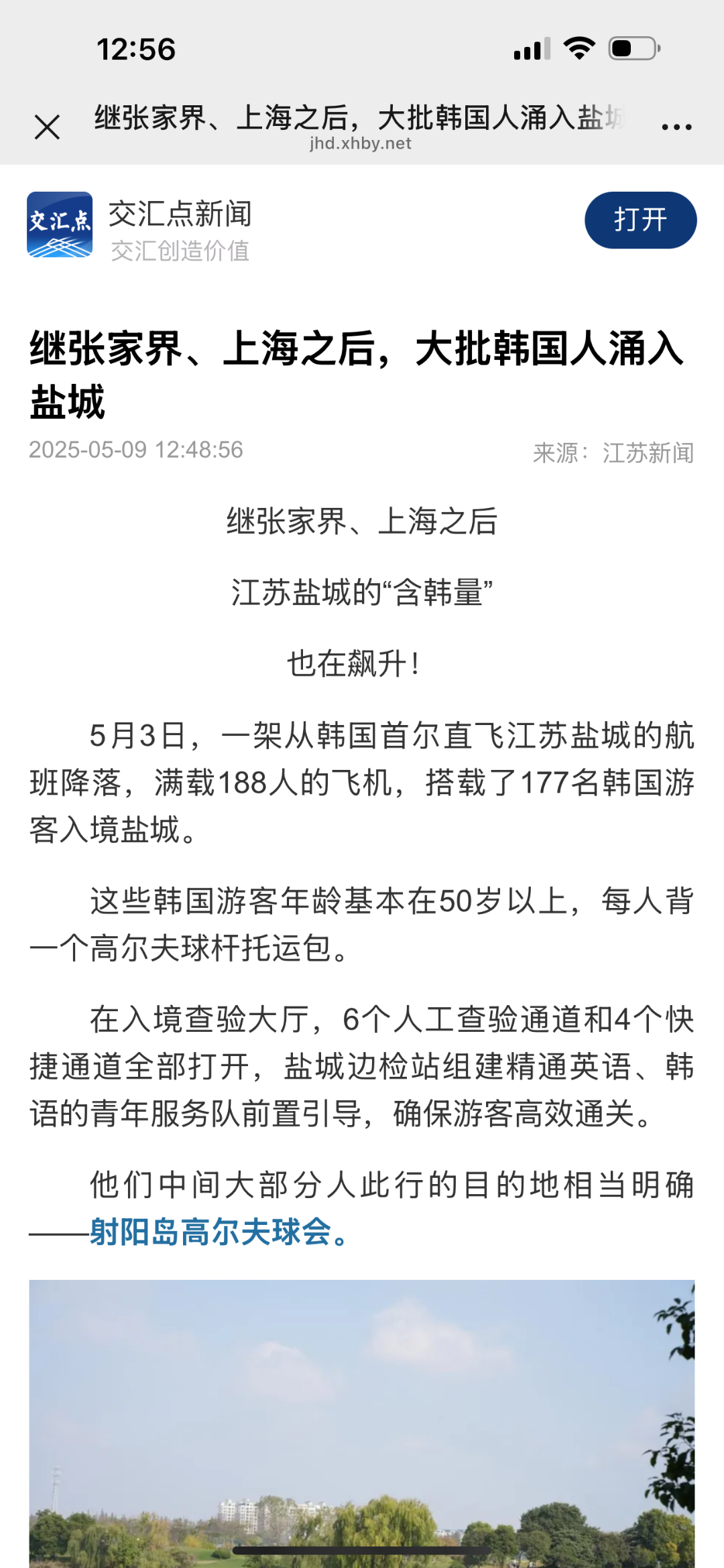View the golf course photo
Viewport: 724px width, 1568px height.
pos(362,1423)
